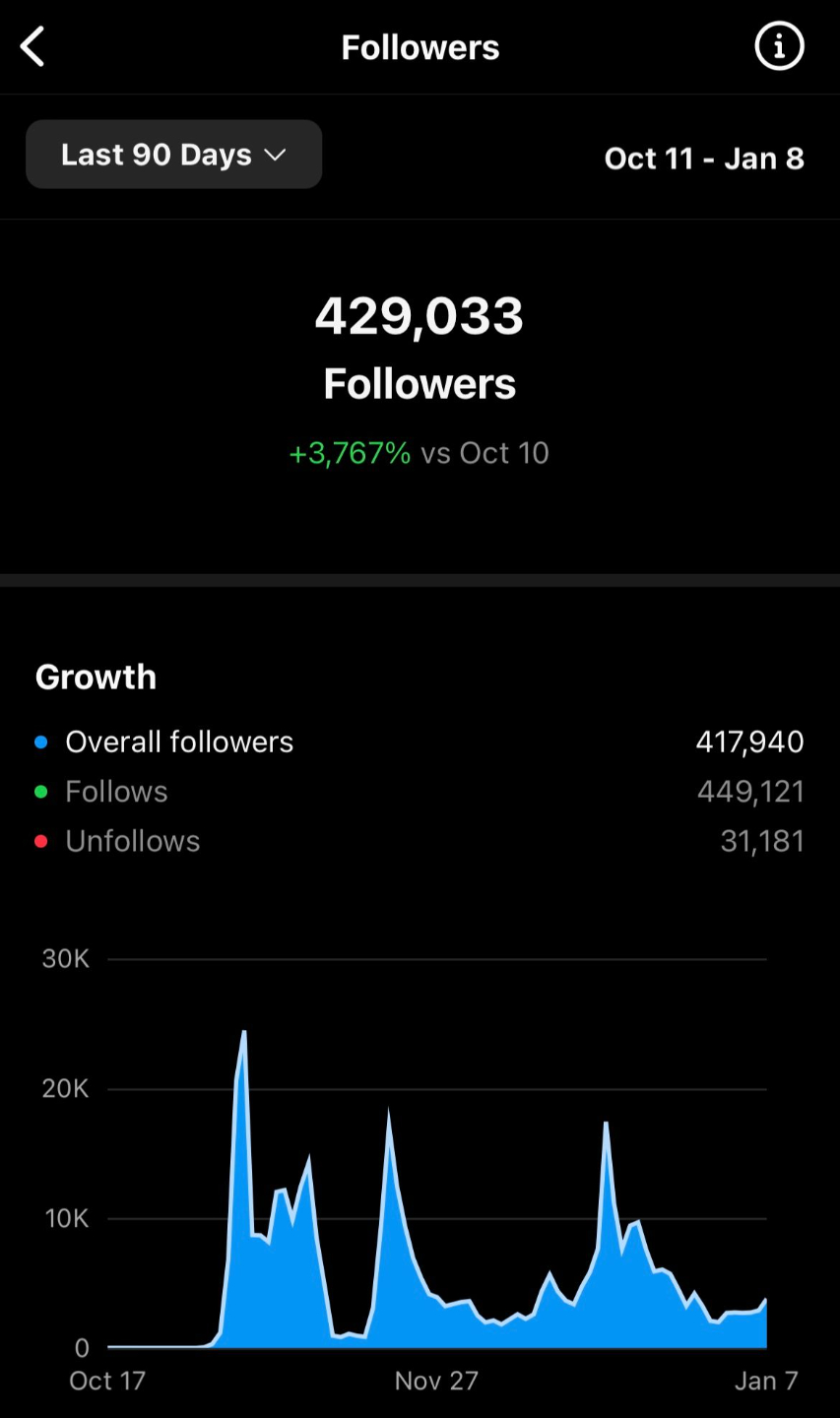Go back from the Followers screen
The width and height of the screenshot is (840, 1418).
[33, 47]
